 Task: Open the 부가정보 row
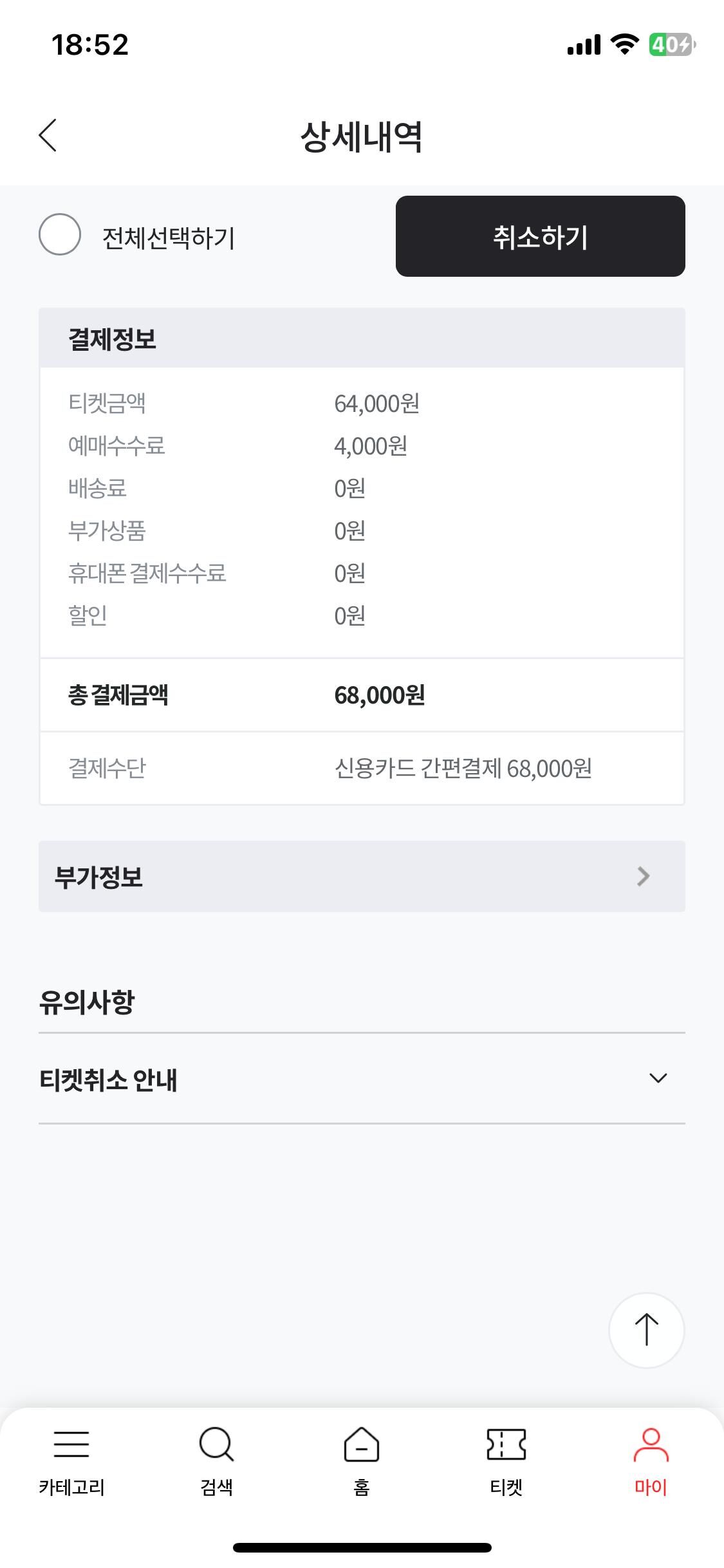click(362, 876)
